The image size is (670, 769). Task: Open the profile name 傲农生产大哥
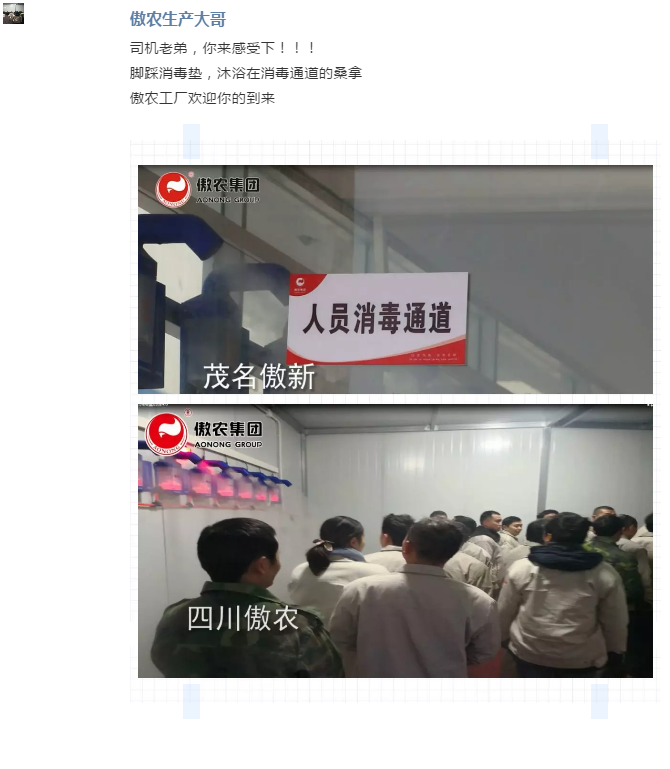pyautogui.click(x=177, y=19)
